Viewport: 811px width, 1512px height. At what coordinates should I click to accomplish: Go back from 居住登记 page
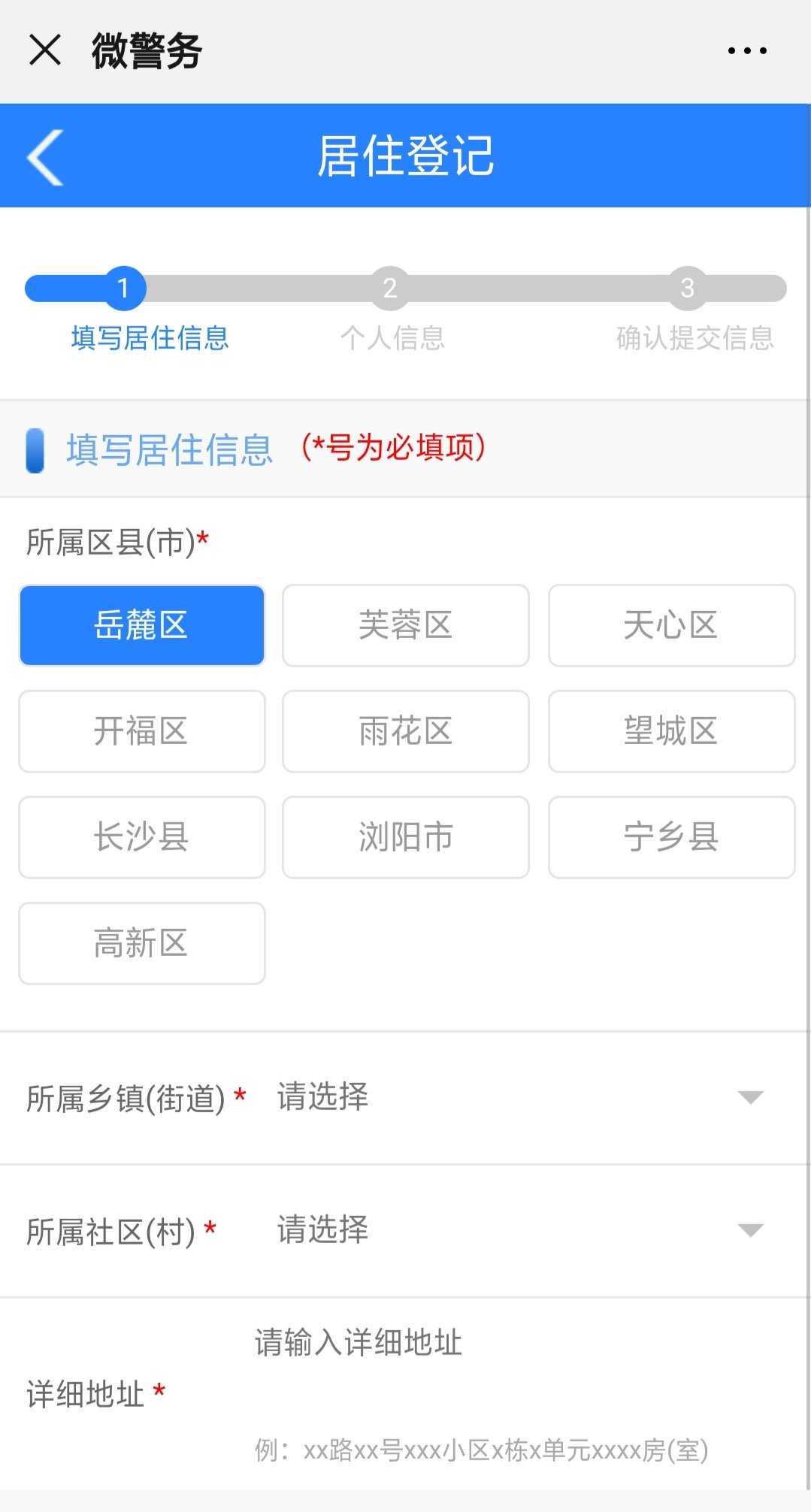[x=45, y=156]
